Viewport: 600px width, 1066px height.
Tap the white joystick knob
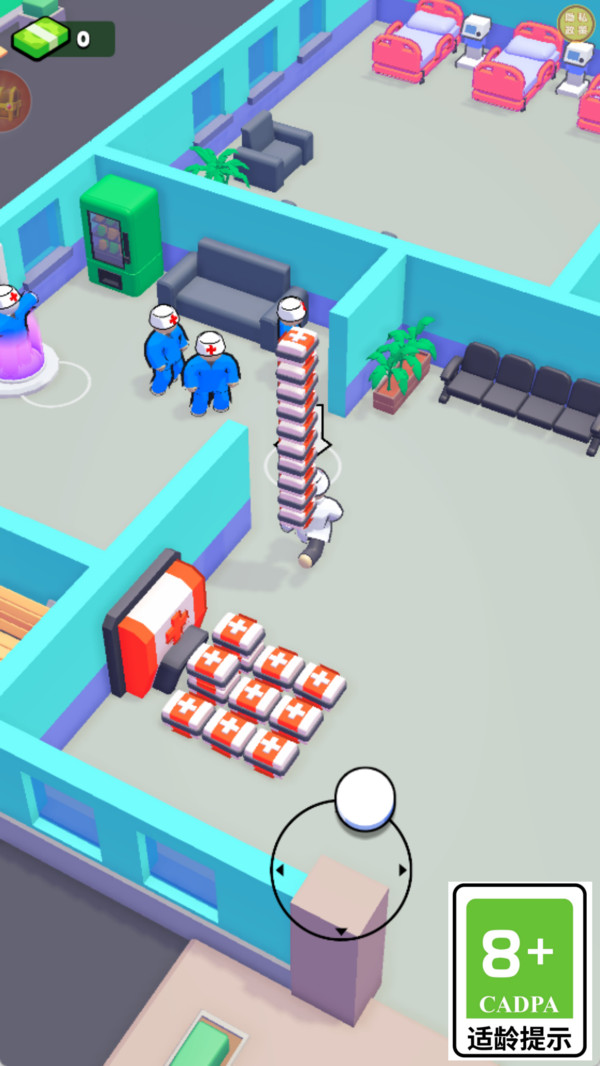coord(365,799)
